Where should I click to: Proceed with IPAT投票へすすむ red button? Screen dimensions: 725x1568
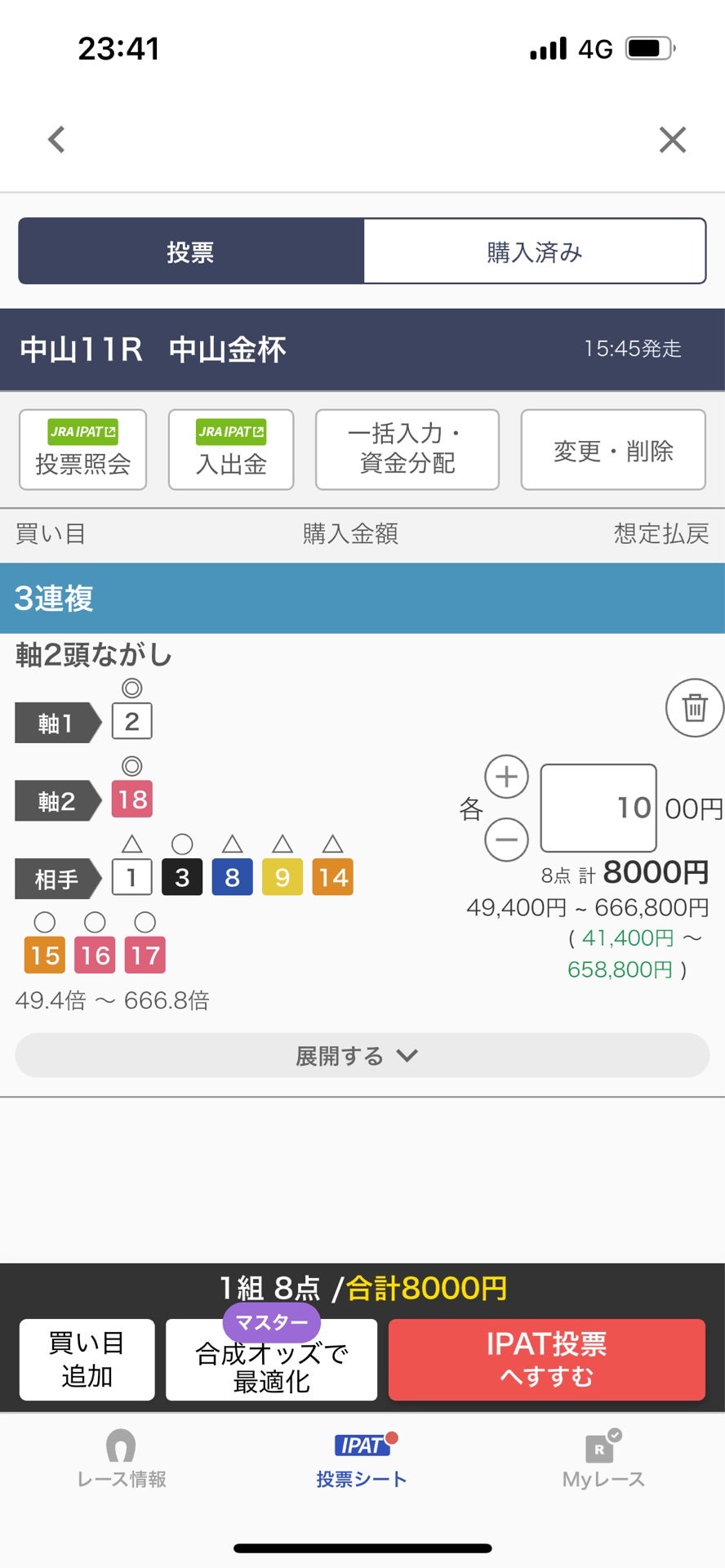pyautogui.click(x=545, y=1359)
